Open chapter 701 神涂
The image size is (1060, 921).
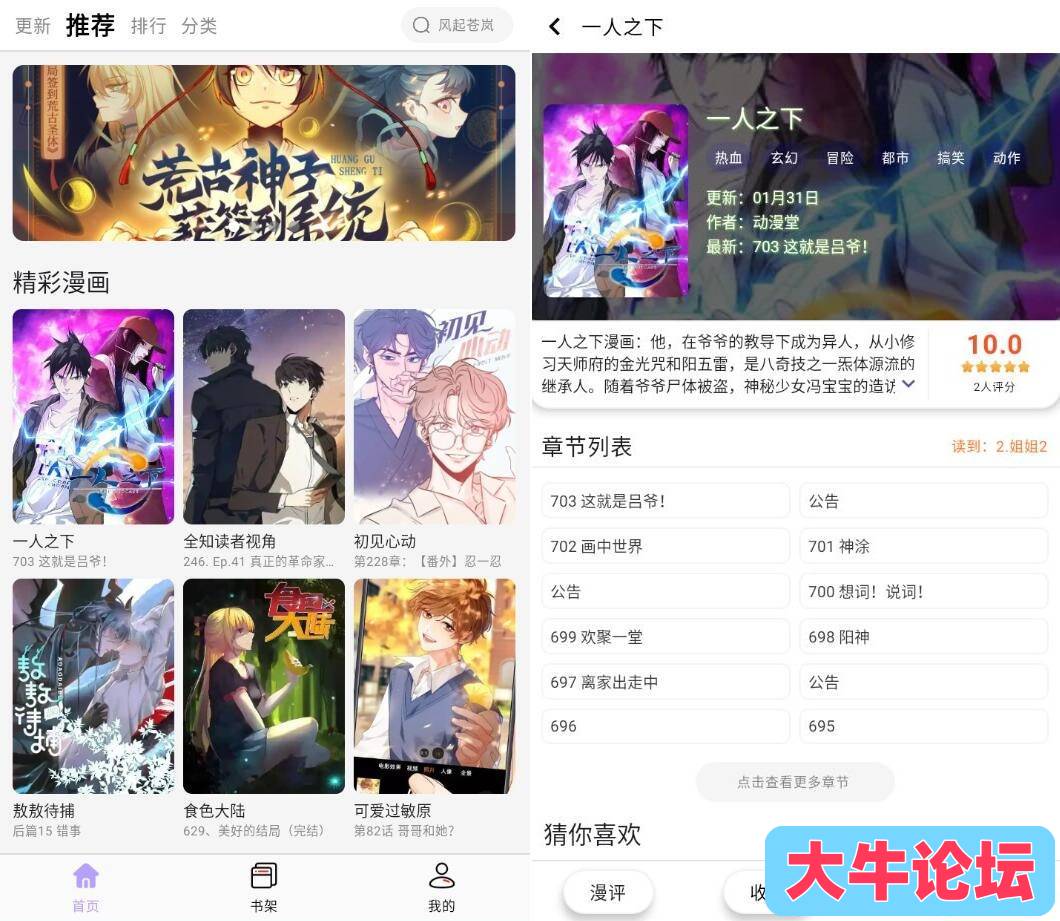(x=923, y=546)
